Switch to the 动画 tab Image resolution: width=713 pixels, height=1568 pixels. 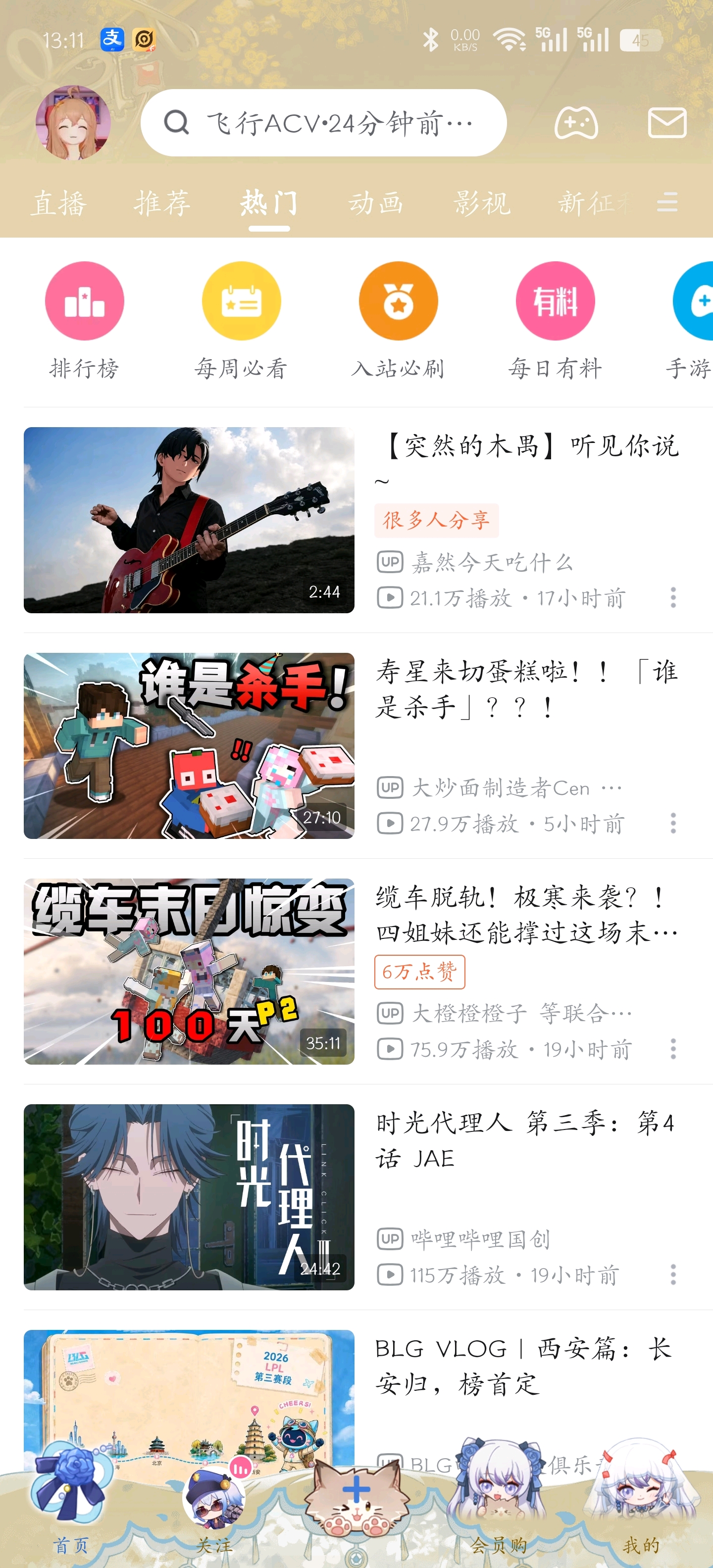click(x=376, y=203)
